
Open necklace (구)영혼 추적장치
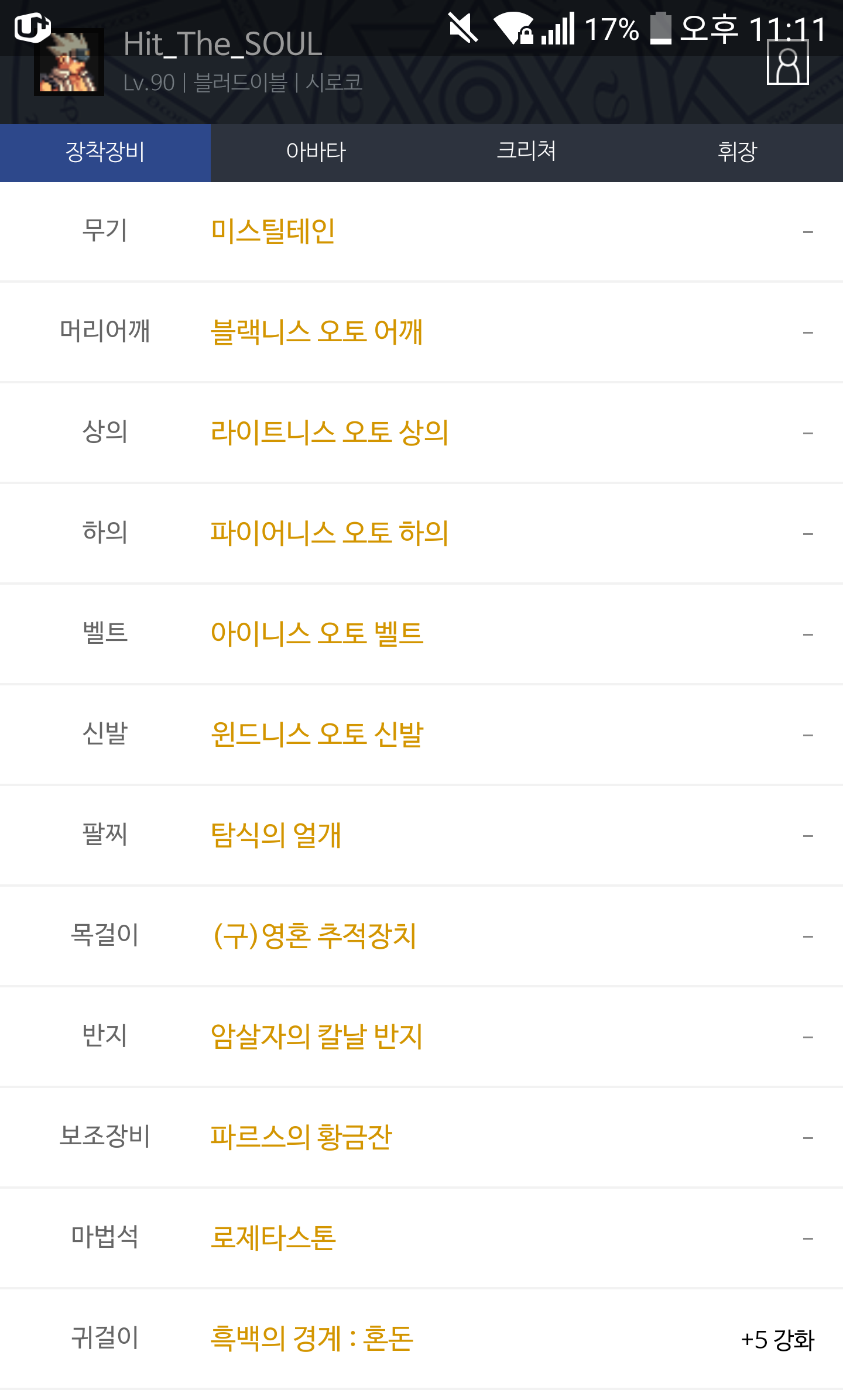click(x=314, y=936)
